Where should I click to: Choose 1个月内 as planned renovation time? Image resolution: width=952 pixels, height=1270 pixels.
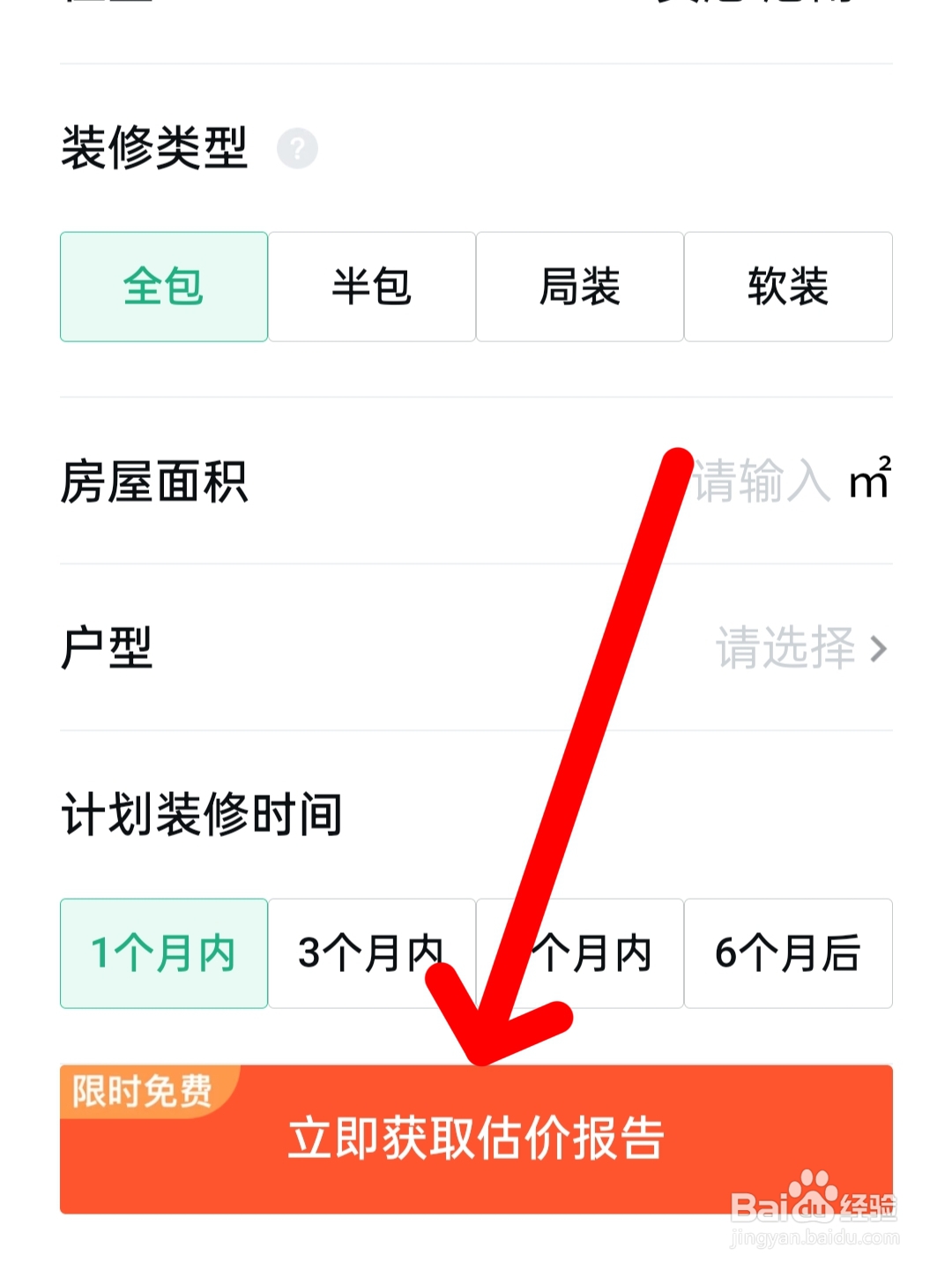click(163, 953)
